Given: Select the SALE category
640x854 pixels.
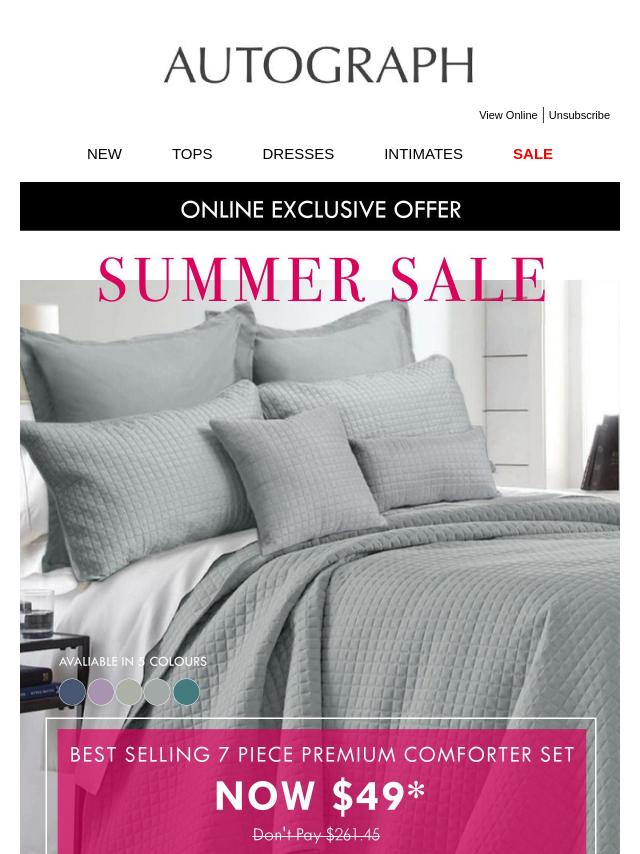Looking at the screenshot, I should click(x=532, y=153).
